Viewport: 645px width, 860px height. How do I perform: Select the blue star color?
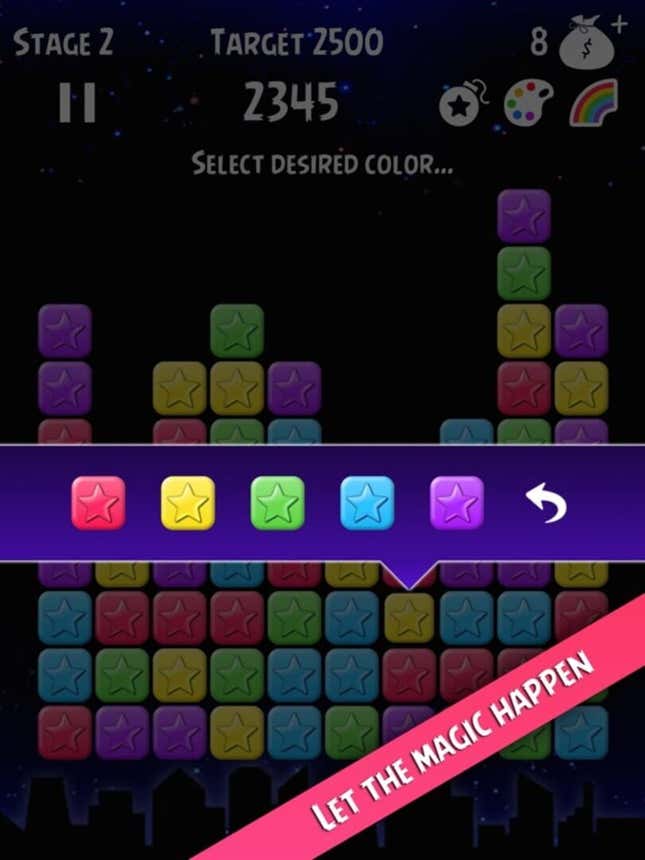tap(367, 503)
